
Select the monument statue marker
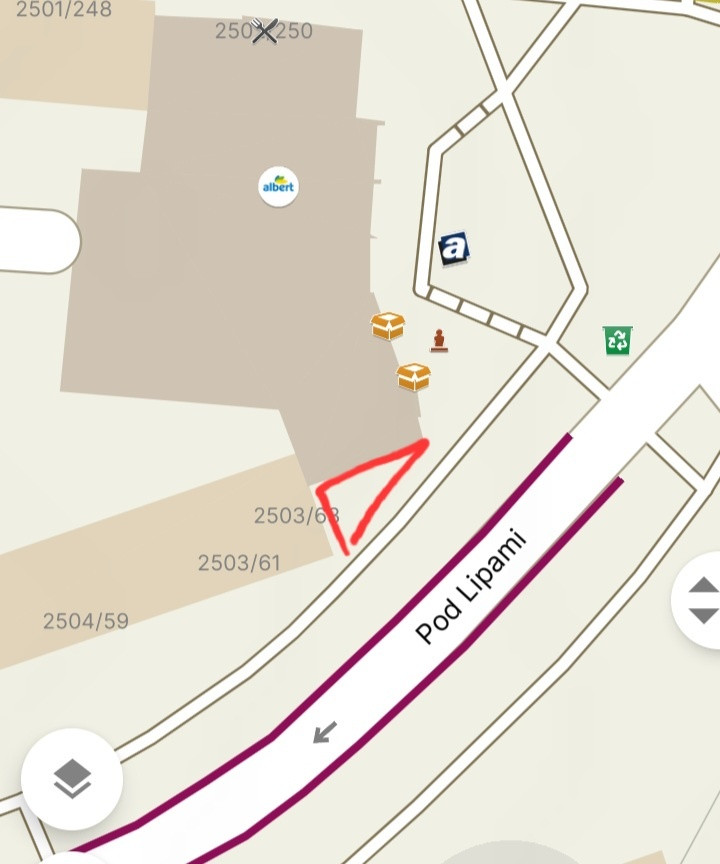click(x=439, y=341)
